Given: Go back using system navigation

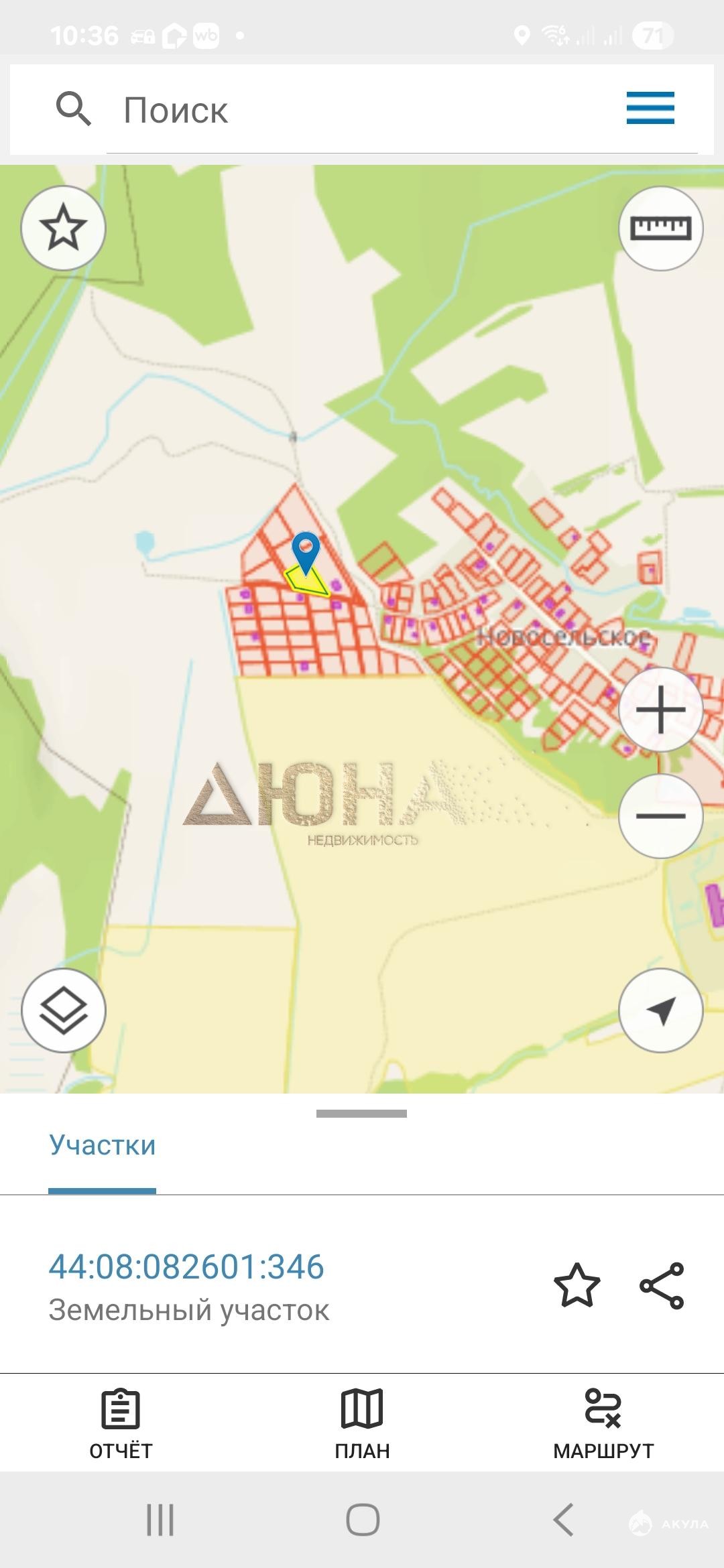Looking at the screenshot, I should [563, 1519].
